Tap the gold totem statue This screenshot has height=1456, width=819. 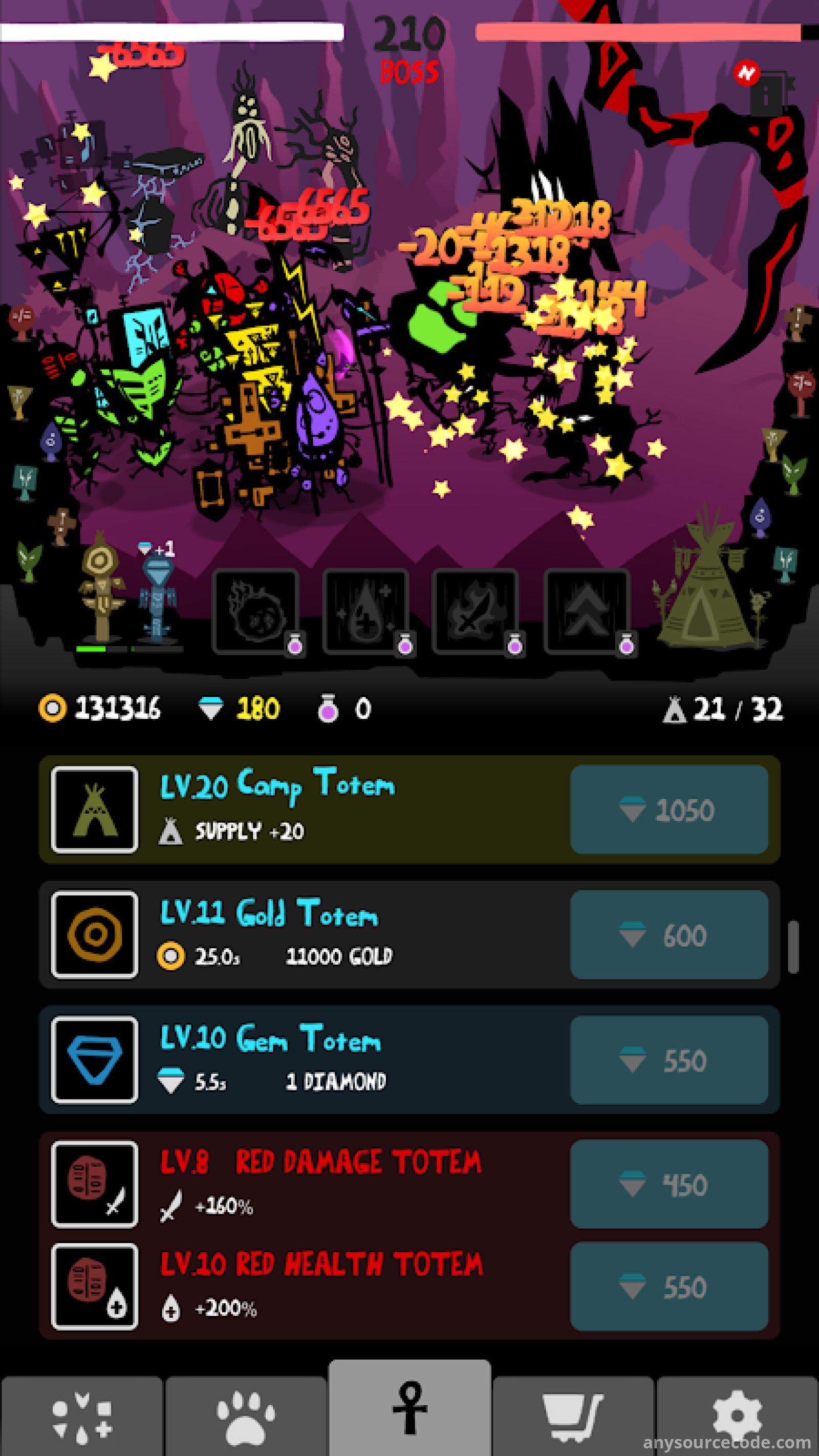(x=102, y=588)
